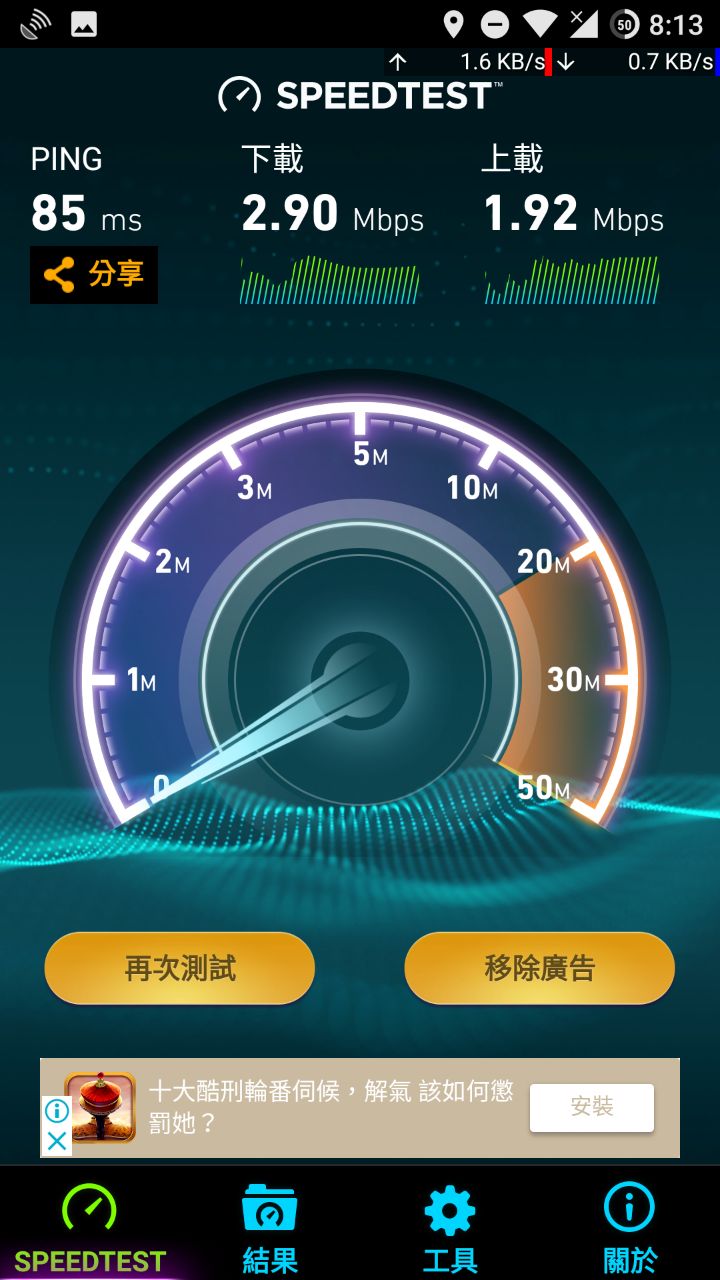Open the 結果 results tab

tap(270, 1226)
